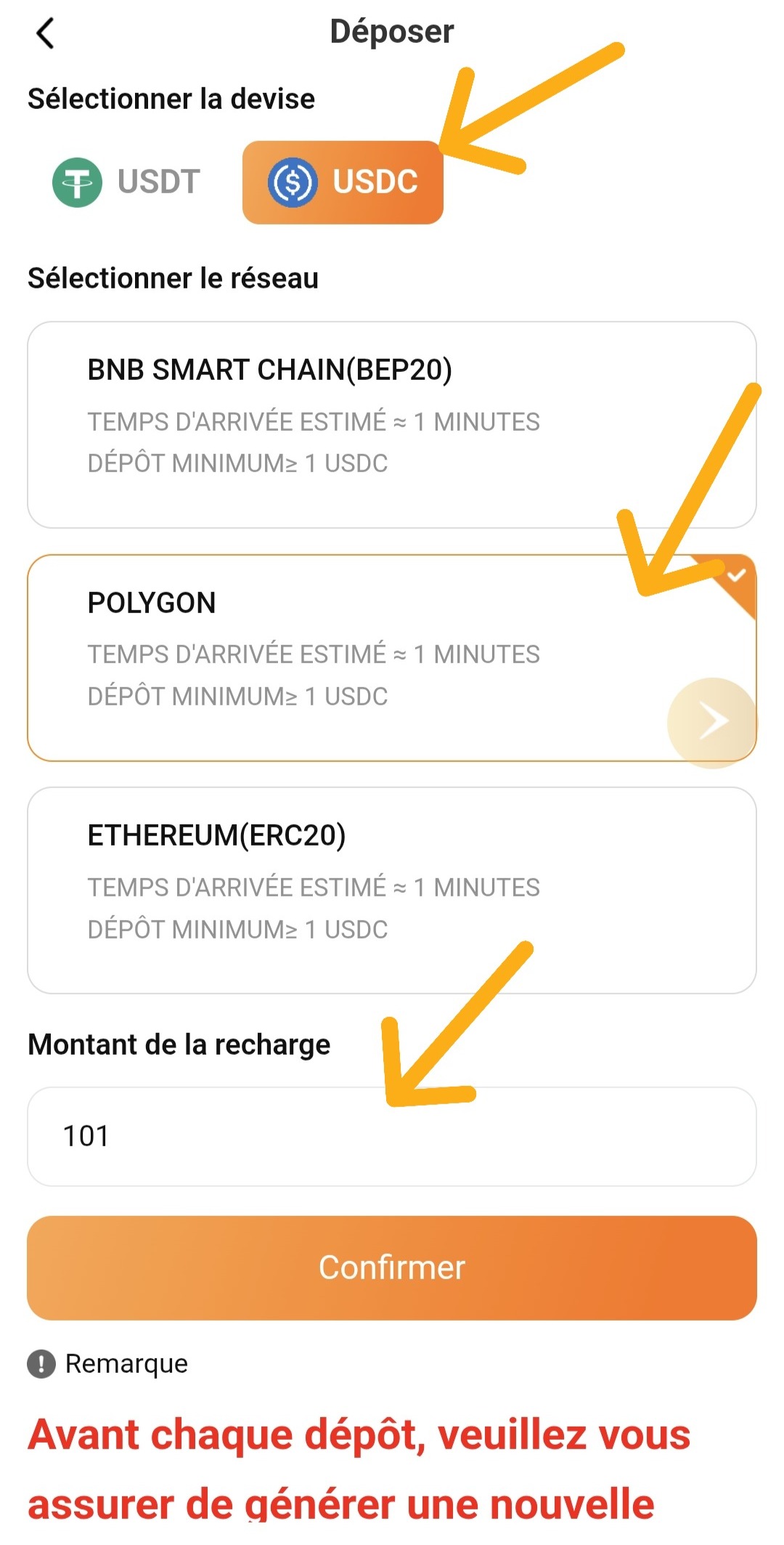Choose the USDC currency option
The image size is (784, 1545).
coord(343,182)
